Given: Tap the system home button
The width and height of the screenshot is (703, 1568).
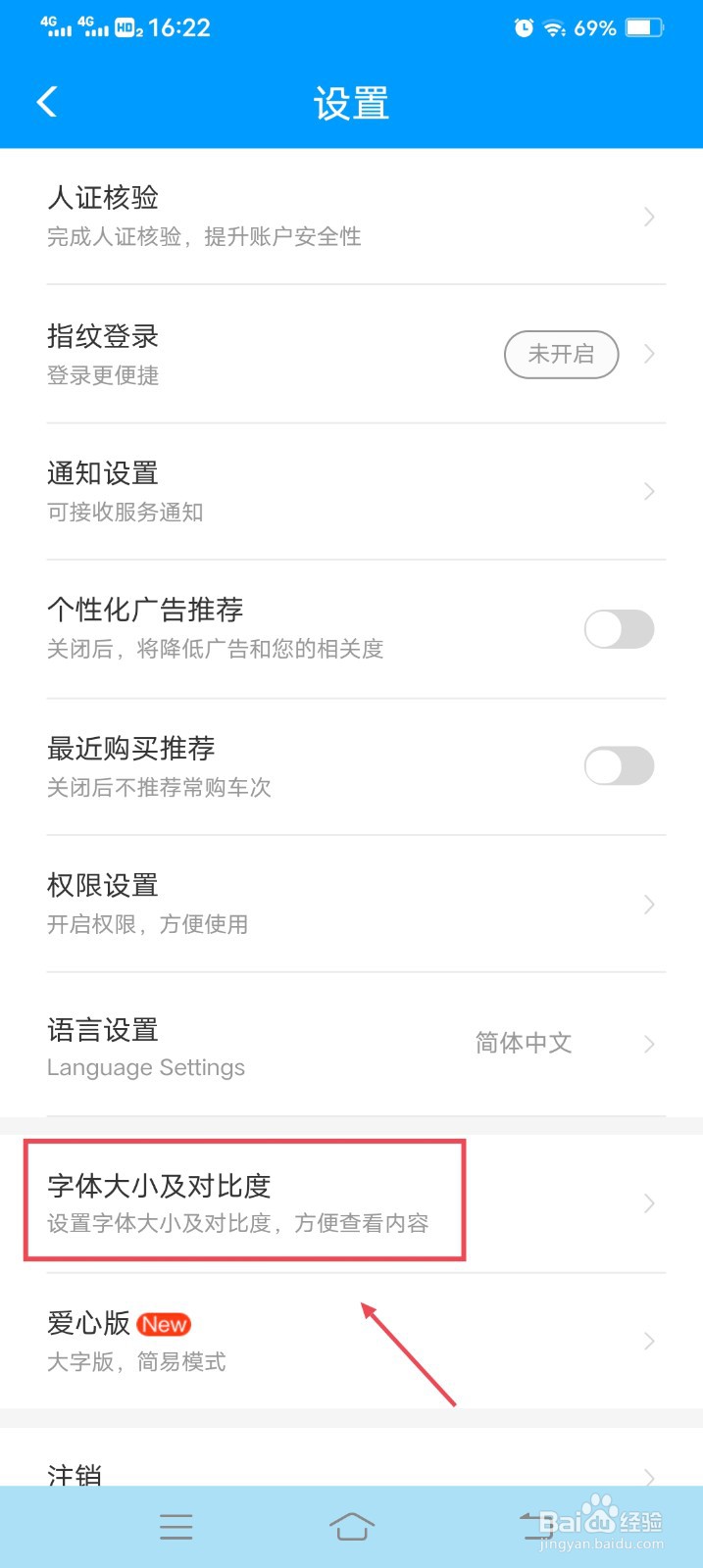Looking at the screenshot, I should point(351,1526).
